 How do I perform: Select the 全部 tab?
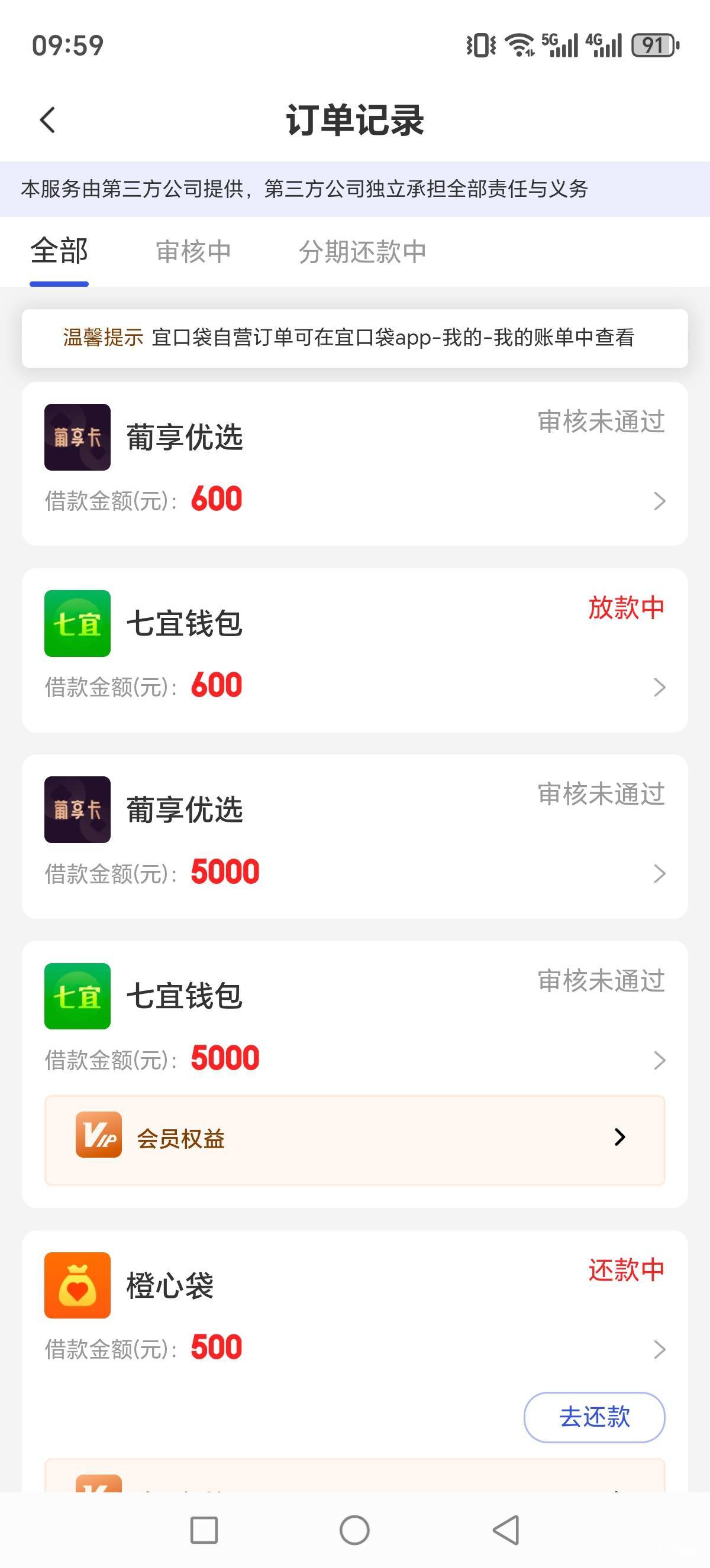click(60, 251)
